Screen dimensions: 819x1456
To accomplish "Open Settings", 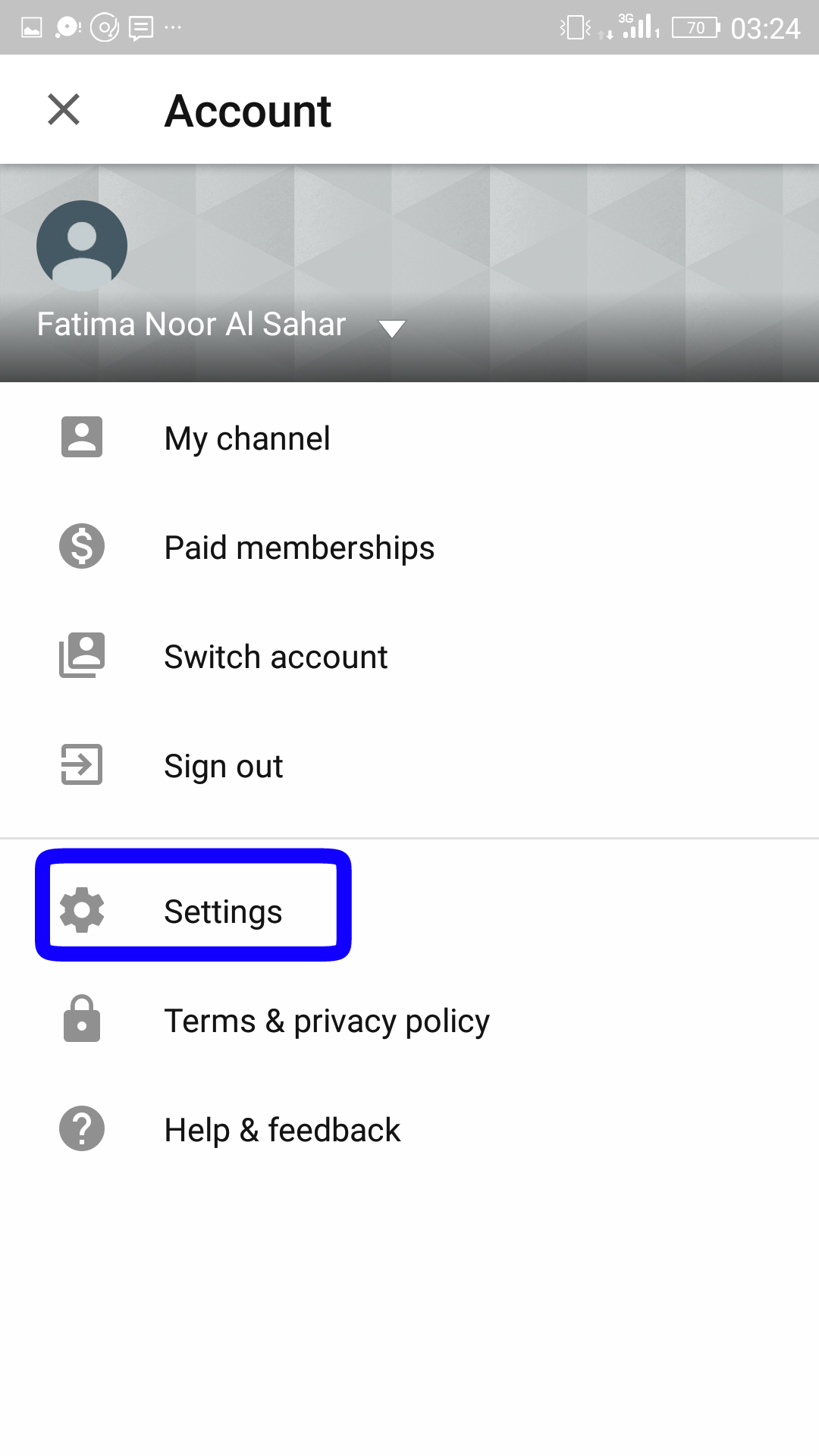I will 409,912.
